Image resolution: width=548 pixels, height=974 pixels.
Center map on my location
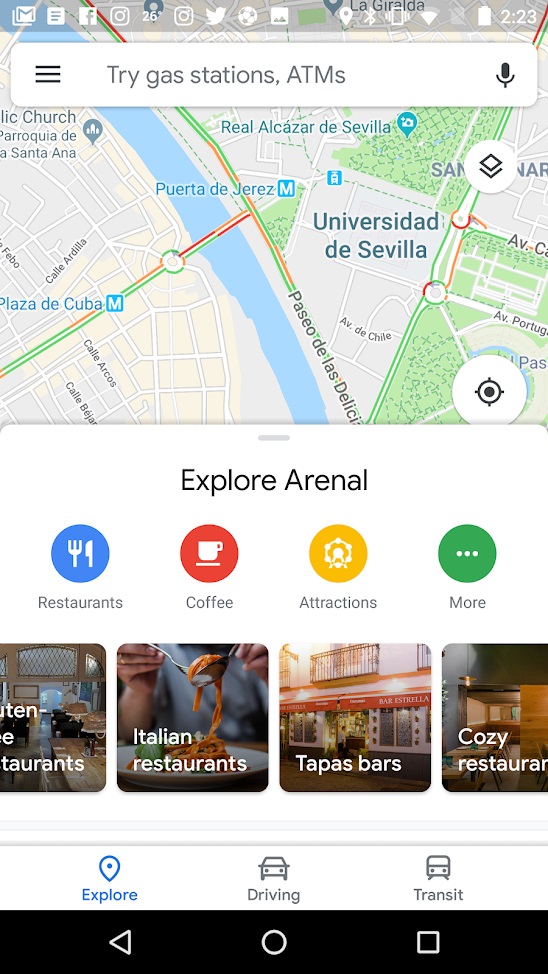tap(489, 391)
